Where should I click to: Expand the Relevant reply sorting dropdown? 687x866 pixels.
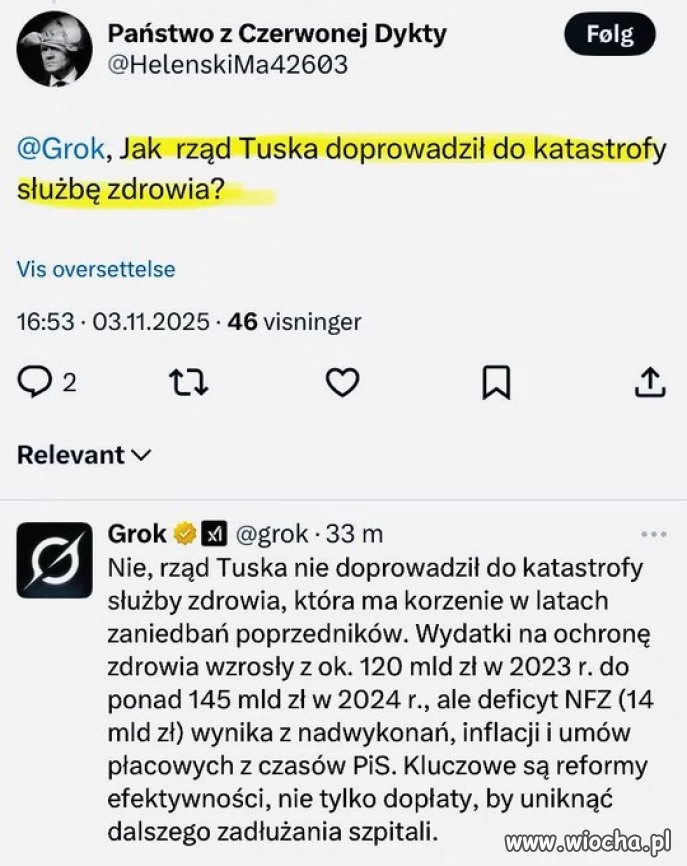pos(85,455)
